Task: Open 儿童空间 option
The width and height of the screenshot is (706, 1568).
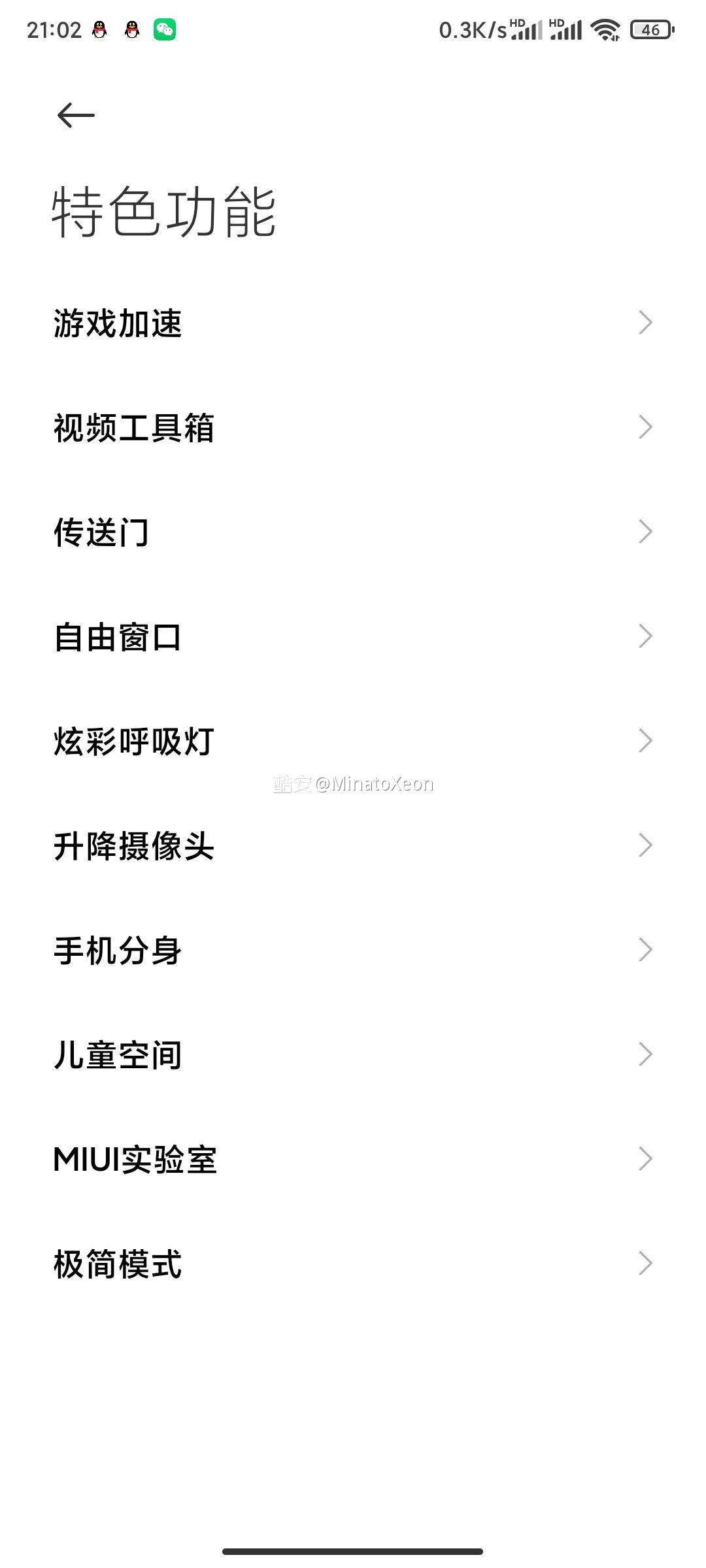Action: [x=353, y=1054]
